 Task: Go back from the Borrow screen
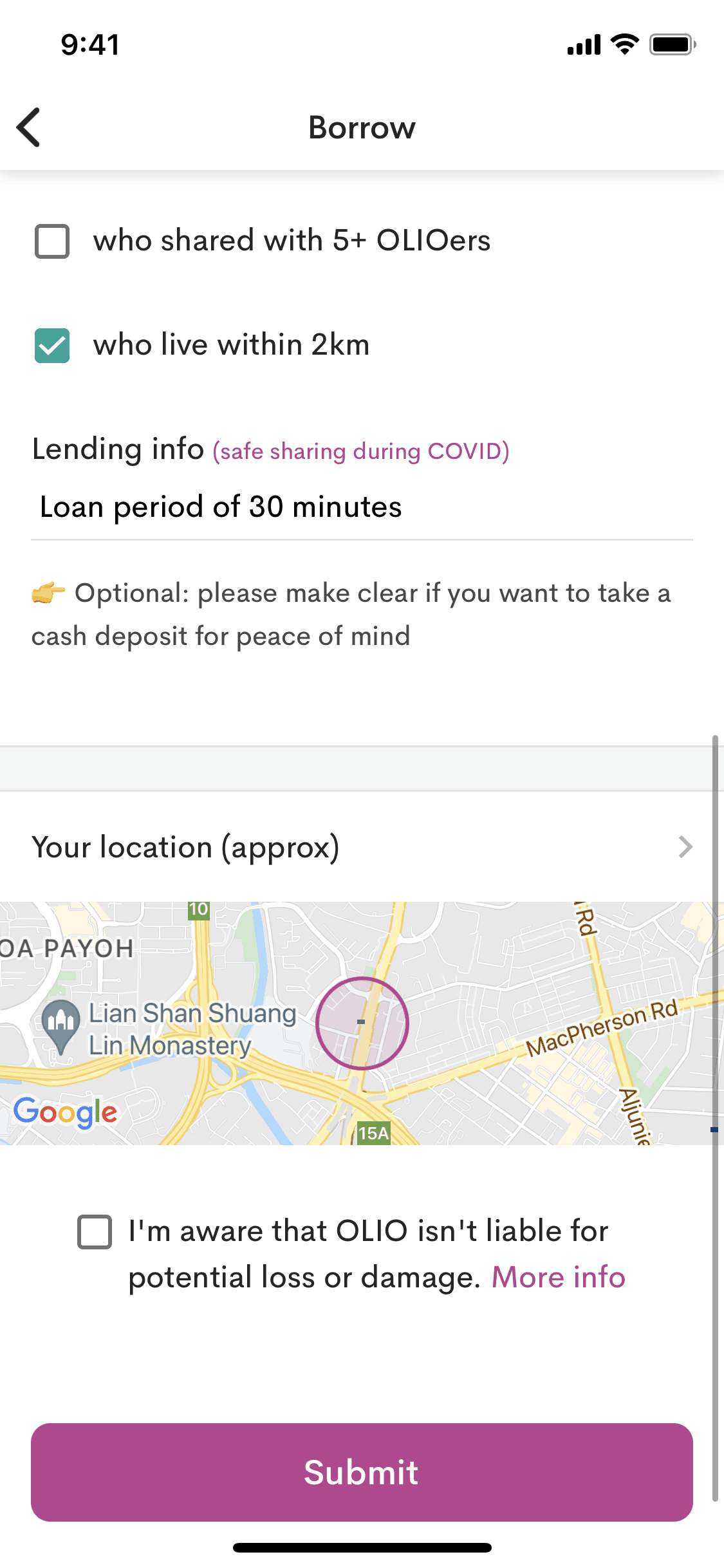29,127
